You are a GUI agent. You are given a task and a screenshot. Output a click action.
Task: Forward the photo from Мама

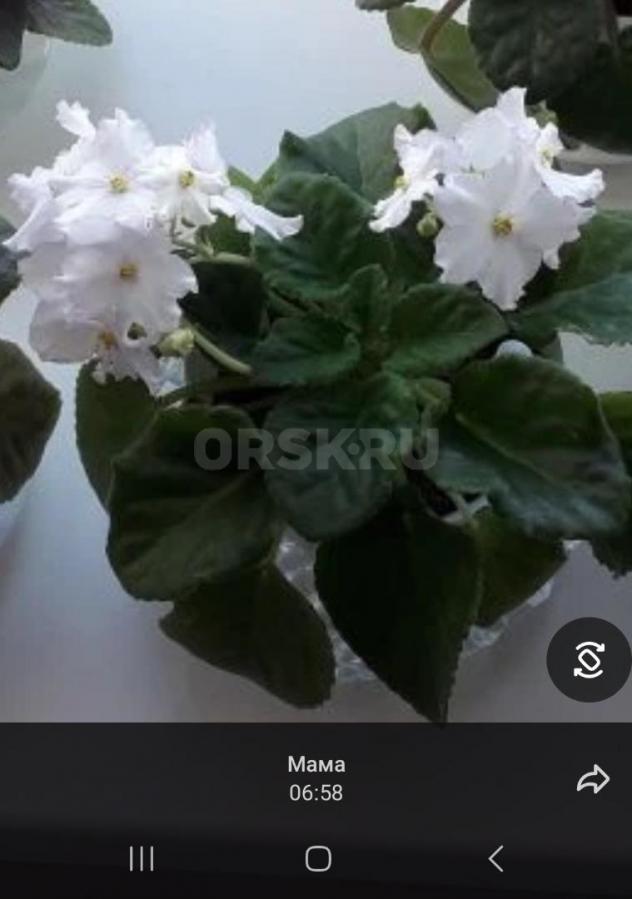pyautogui.click(x=593, y=779)
